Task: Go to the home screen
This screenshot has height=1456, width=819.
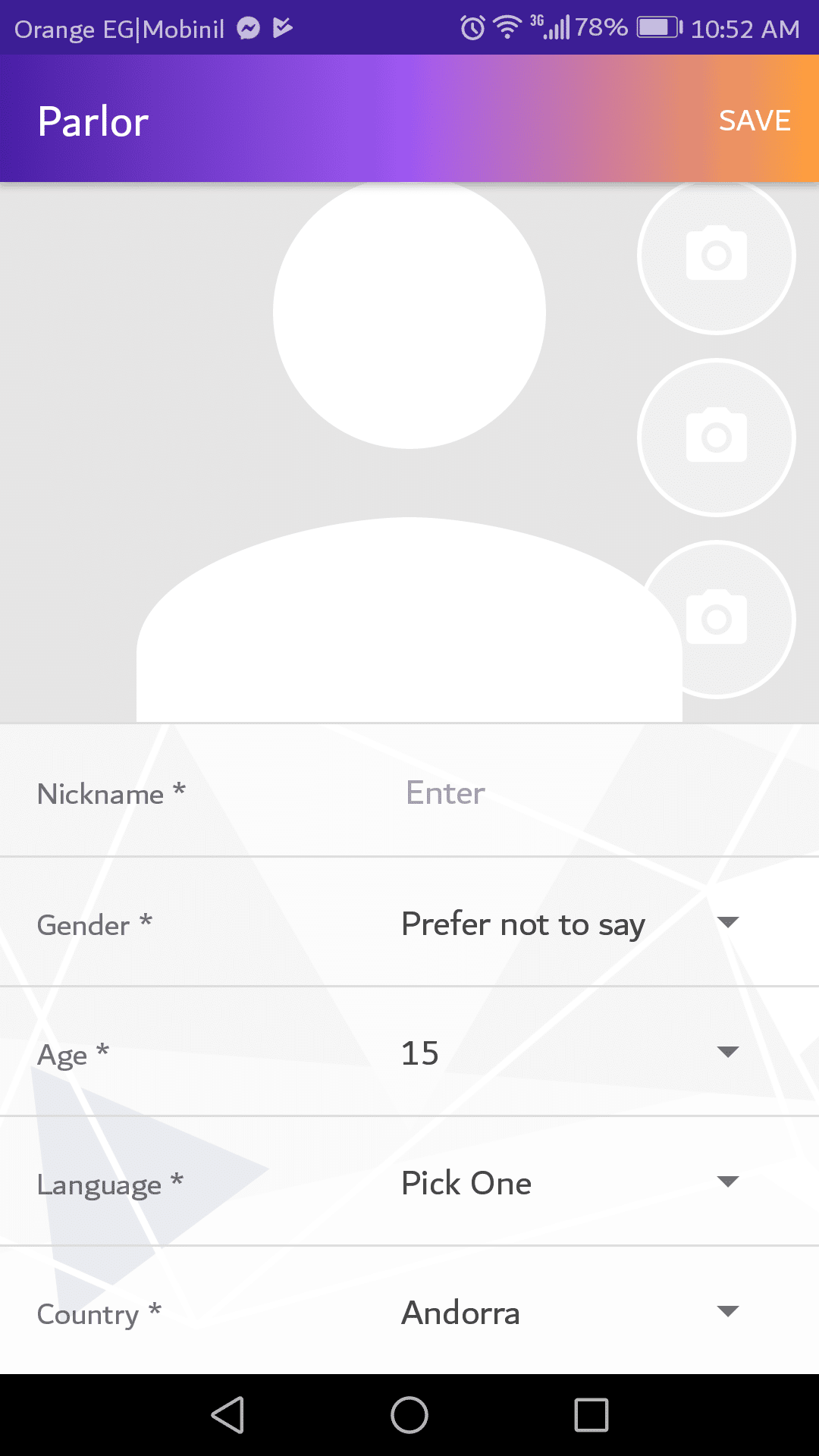Action: 409,1415
